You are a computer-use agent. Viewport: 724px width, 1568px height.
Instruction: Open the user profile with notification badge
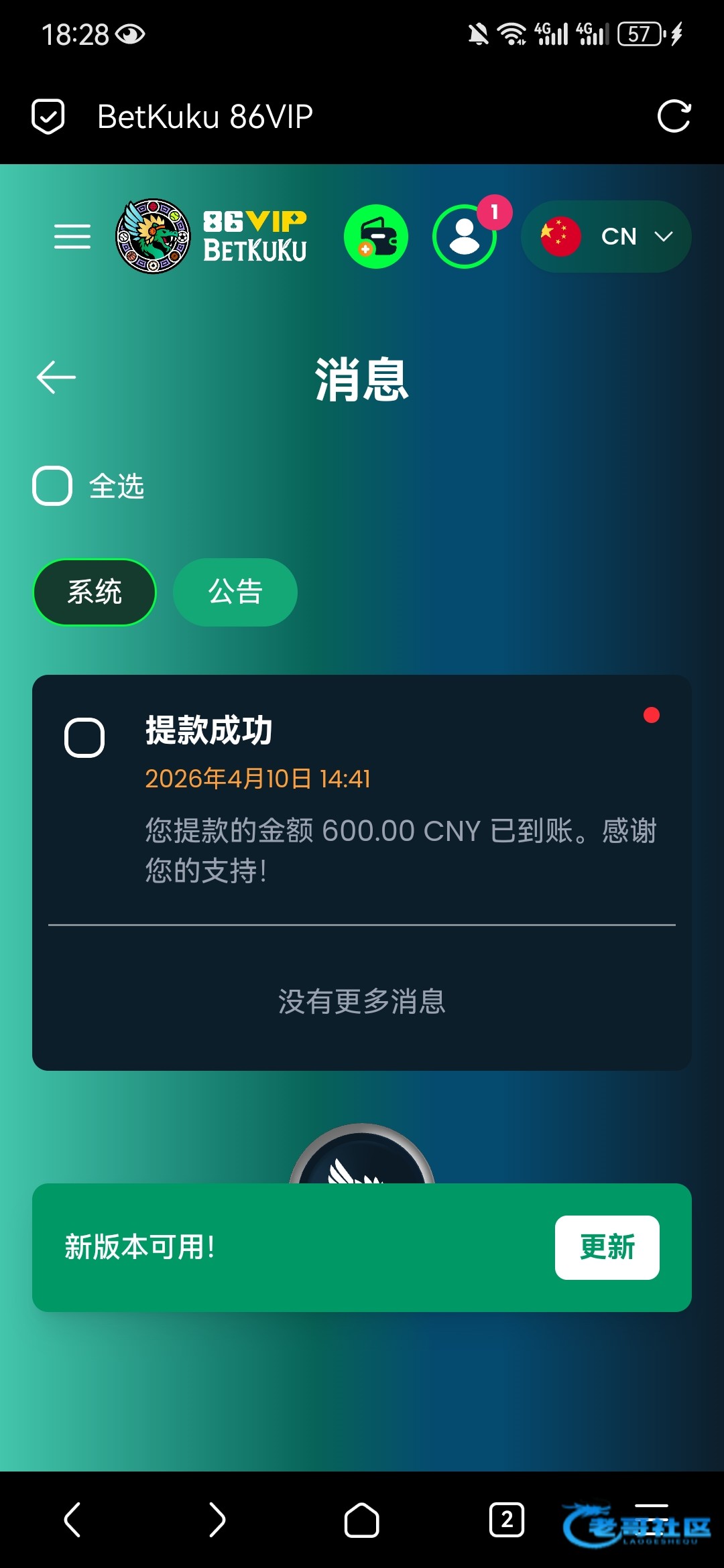(465, 237)
